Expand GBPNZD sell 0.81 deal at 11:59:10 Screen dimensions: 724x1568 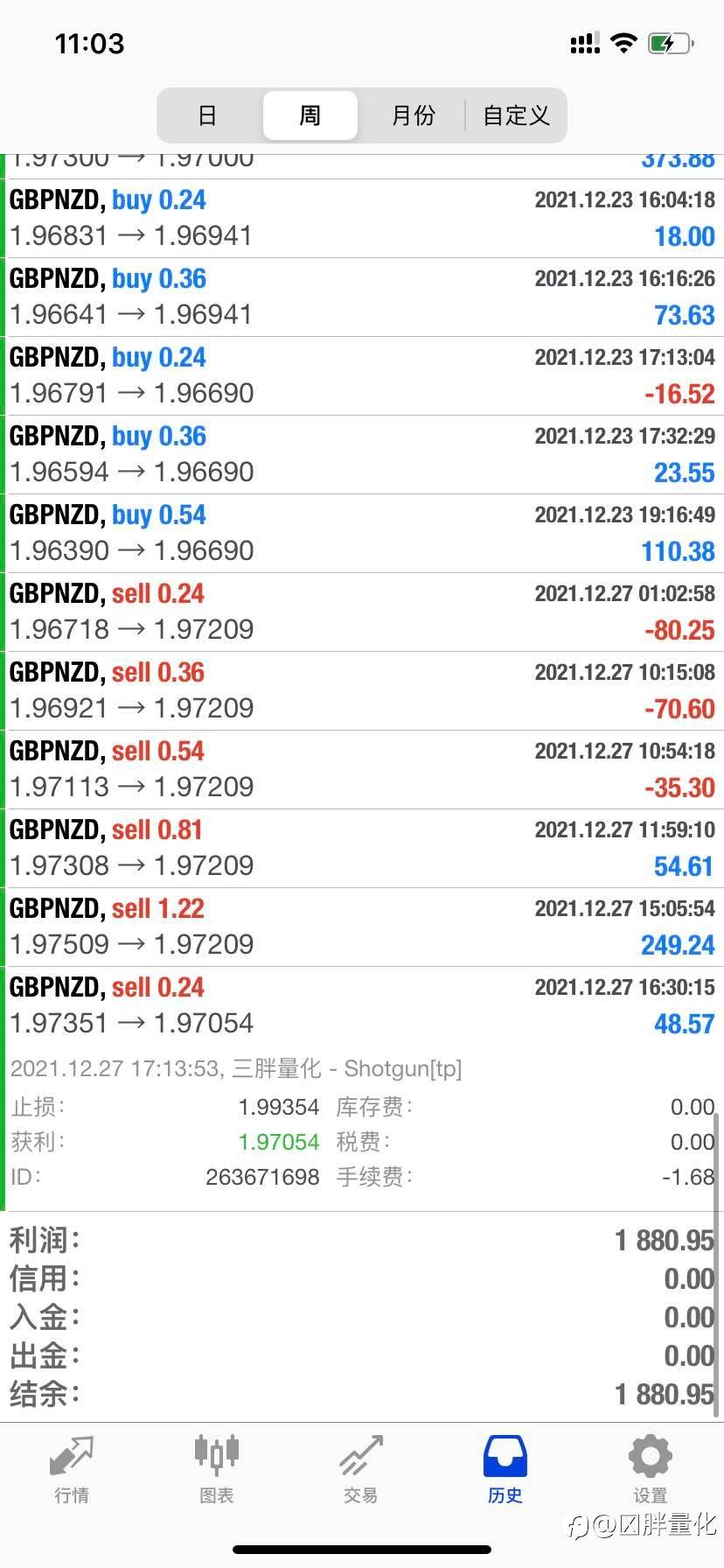point(362,848)
